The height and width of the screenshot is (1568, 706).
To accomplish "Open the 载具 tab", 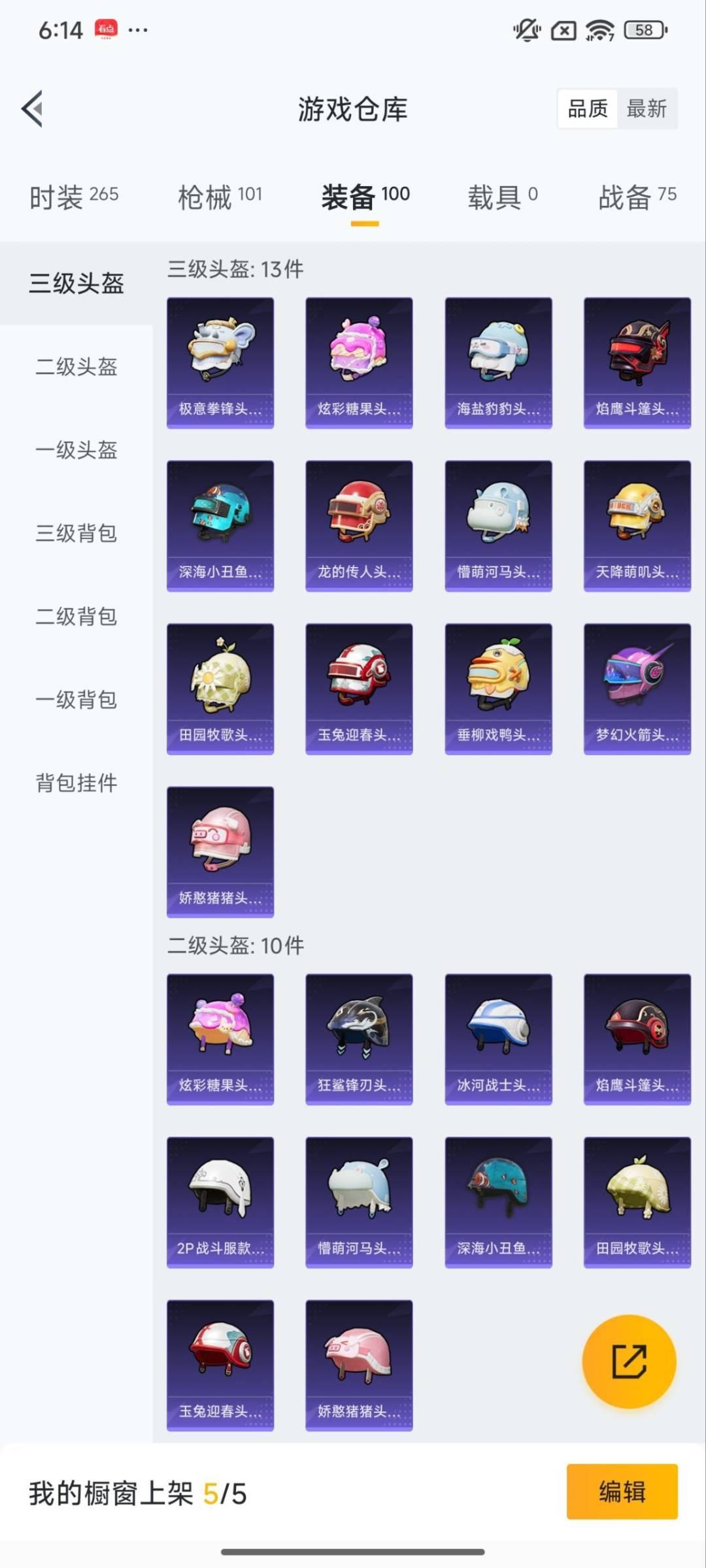I will pyautogui.click(x=502, y=196).
